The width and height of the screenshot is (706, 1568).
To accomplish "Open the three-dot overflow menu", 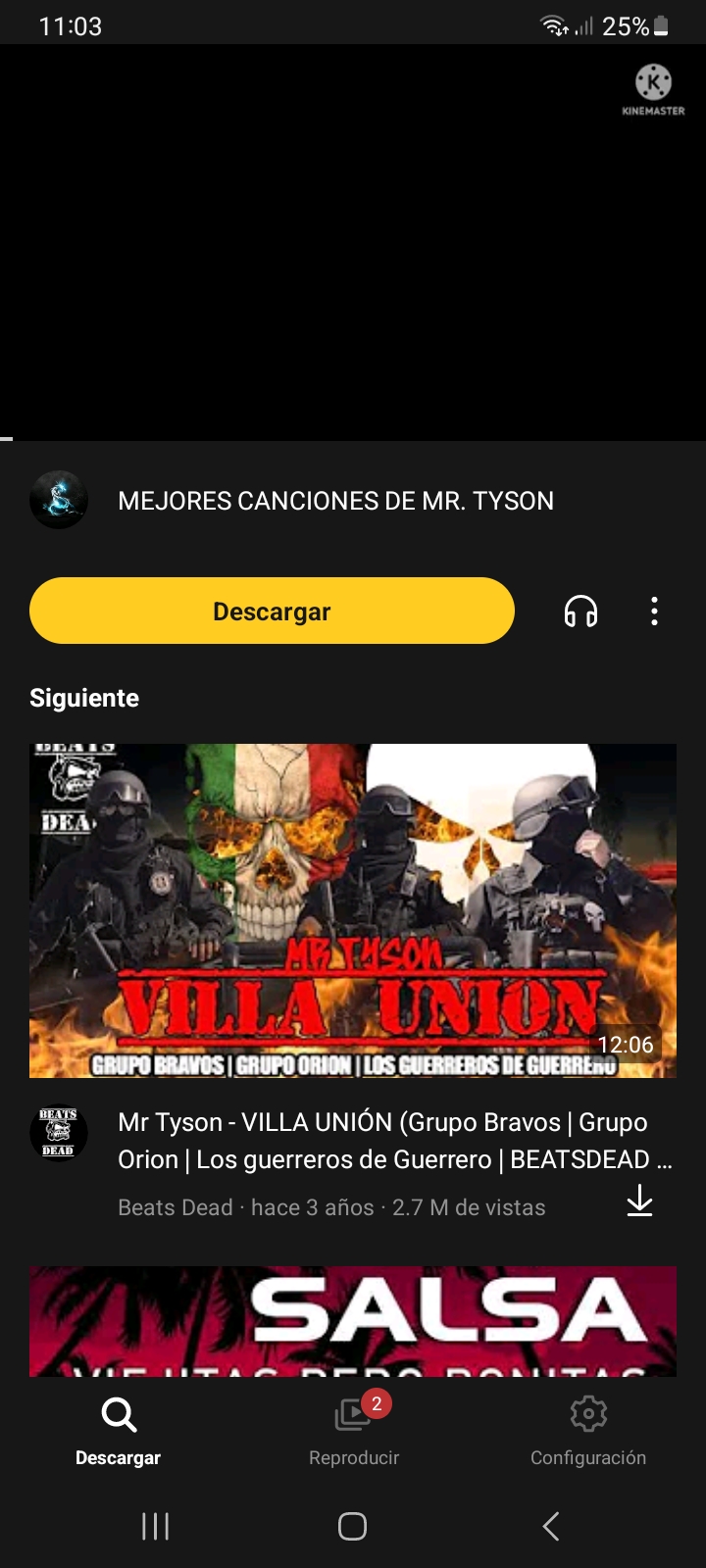I will pos(654,612).
